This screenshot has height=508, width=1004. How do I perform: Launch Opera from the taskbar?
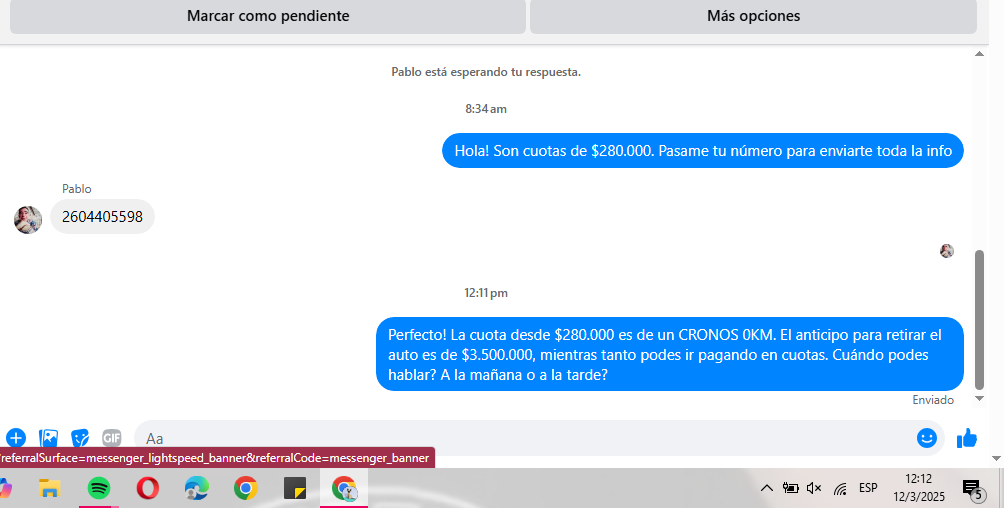point(148,488)
